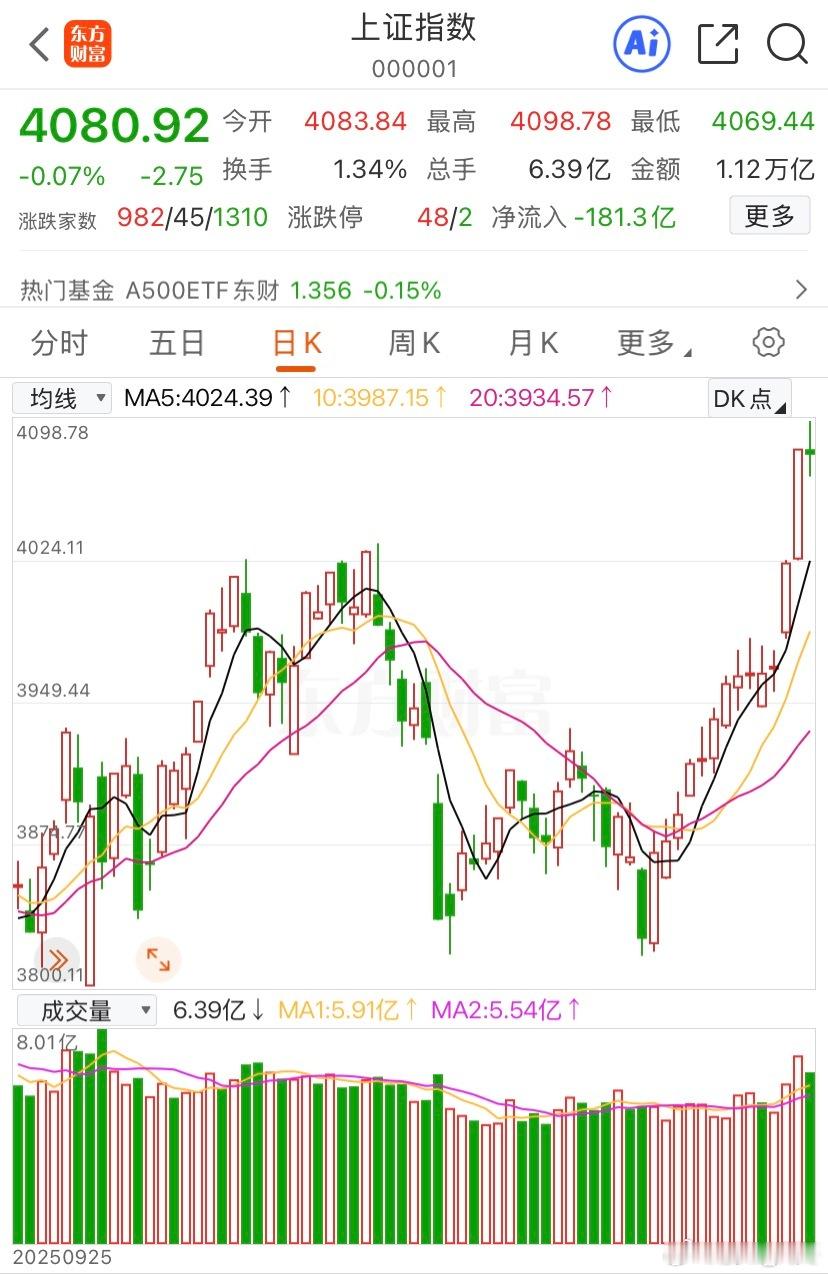Switch to the 月K chart tab

531,342
